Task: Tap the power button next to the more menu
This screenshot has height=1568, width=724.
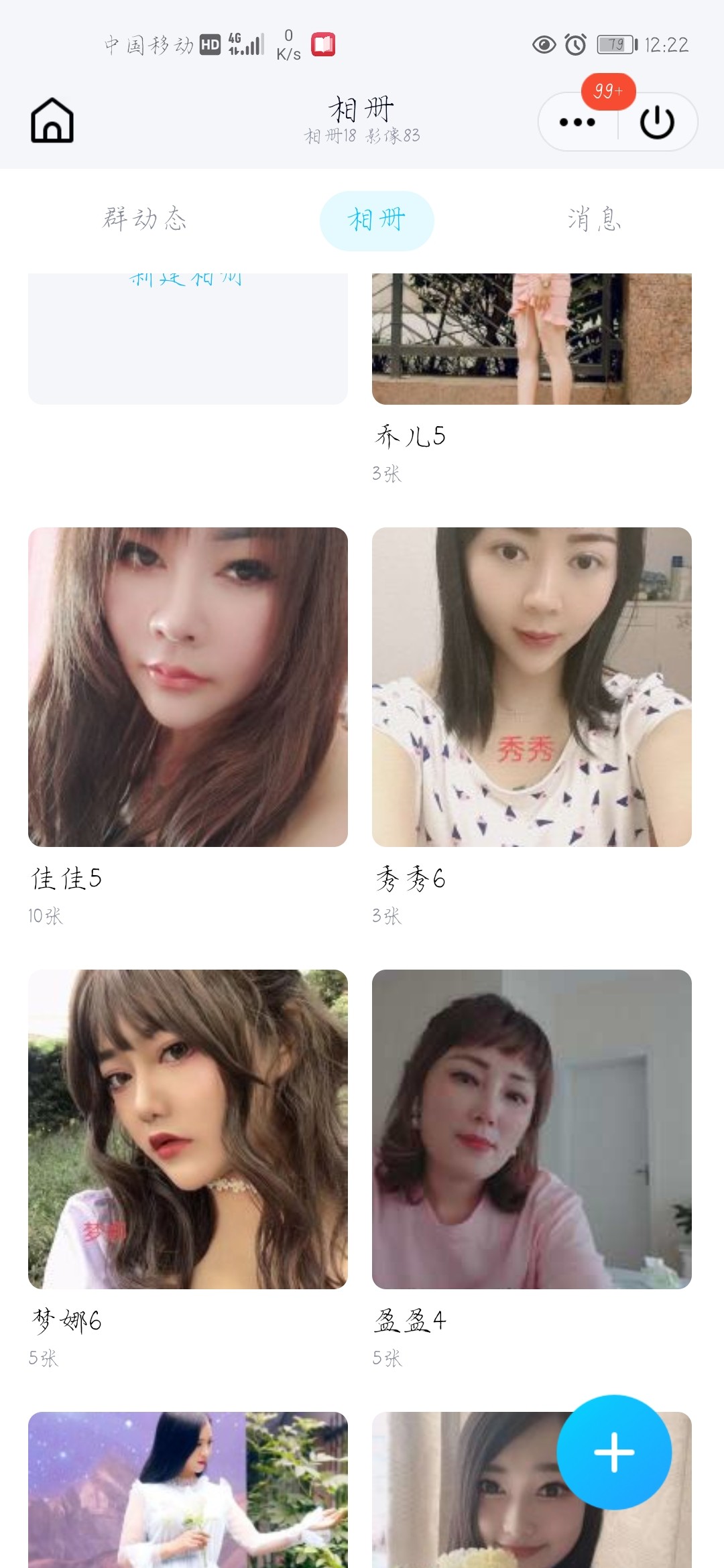Action: (655, 121)
